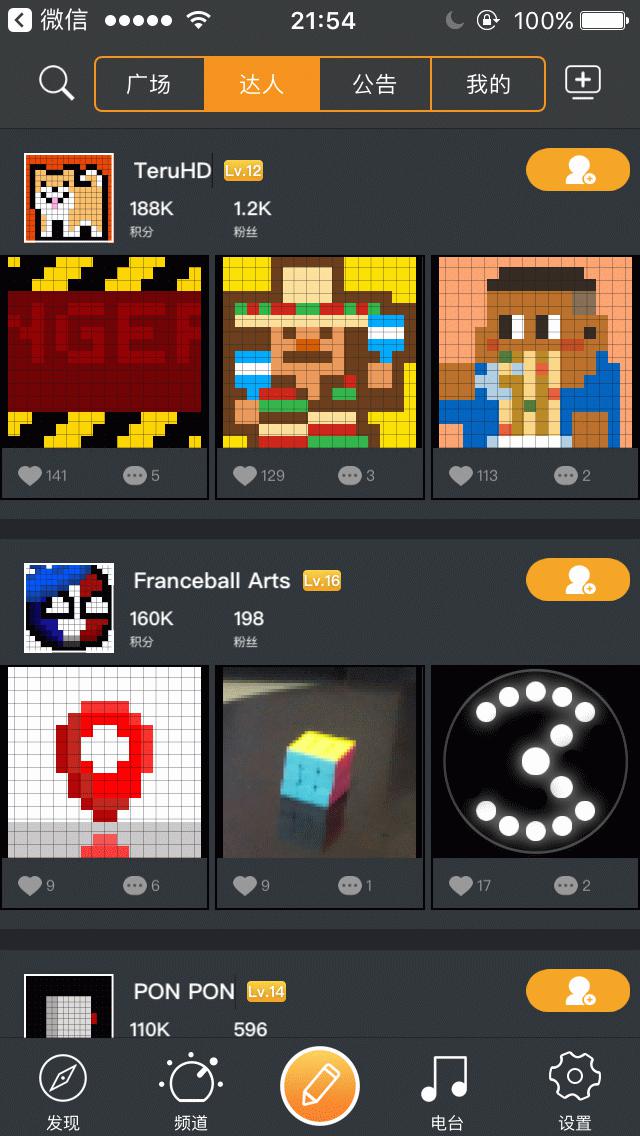Open the search icon
The image size is (640, 1136).
[x=57, y=83]
